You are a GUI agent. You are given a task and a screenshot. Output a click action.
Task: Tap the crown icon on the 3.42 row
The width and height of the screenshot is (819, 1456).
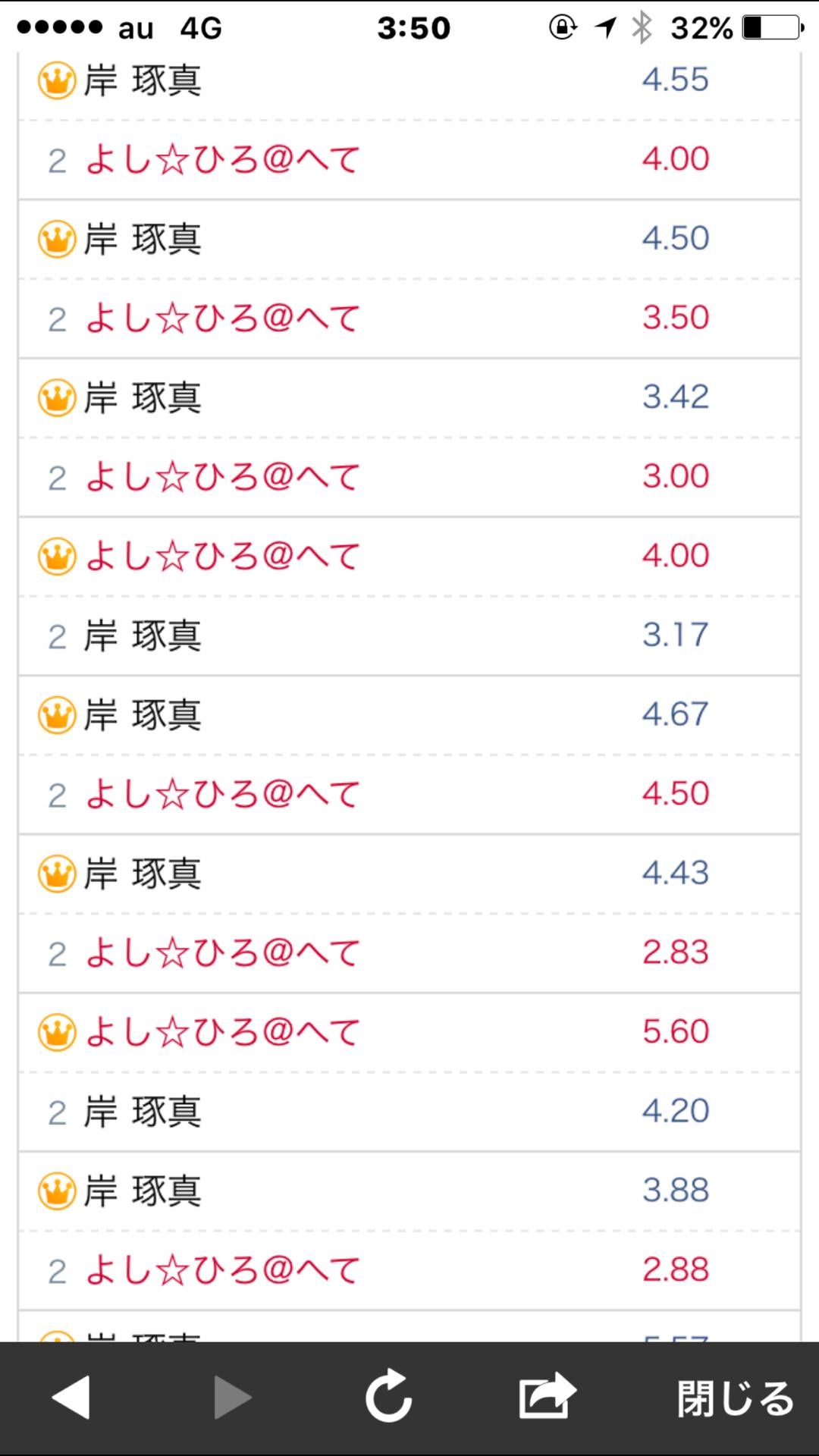[57, 395]
